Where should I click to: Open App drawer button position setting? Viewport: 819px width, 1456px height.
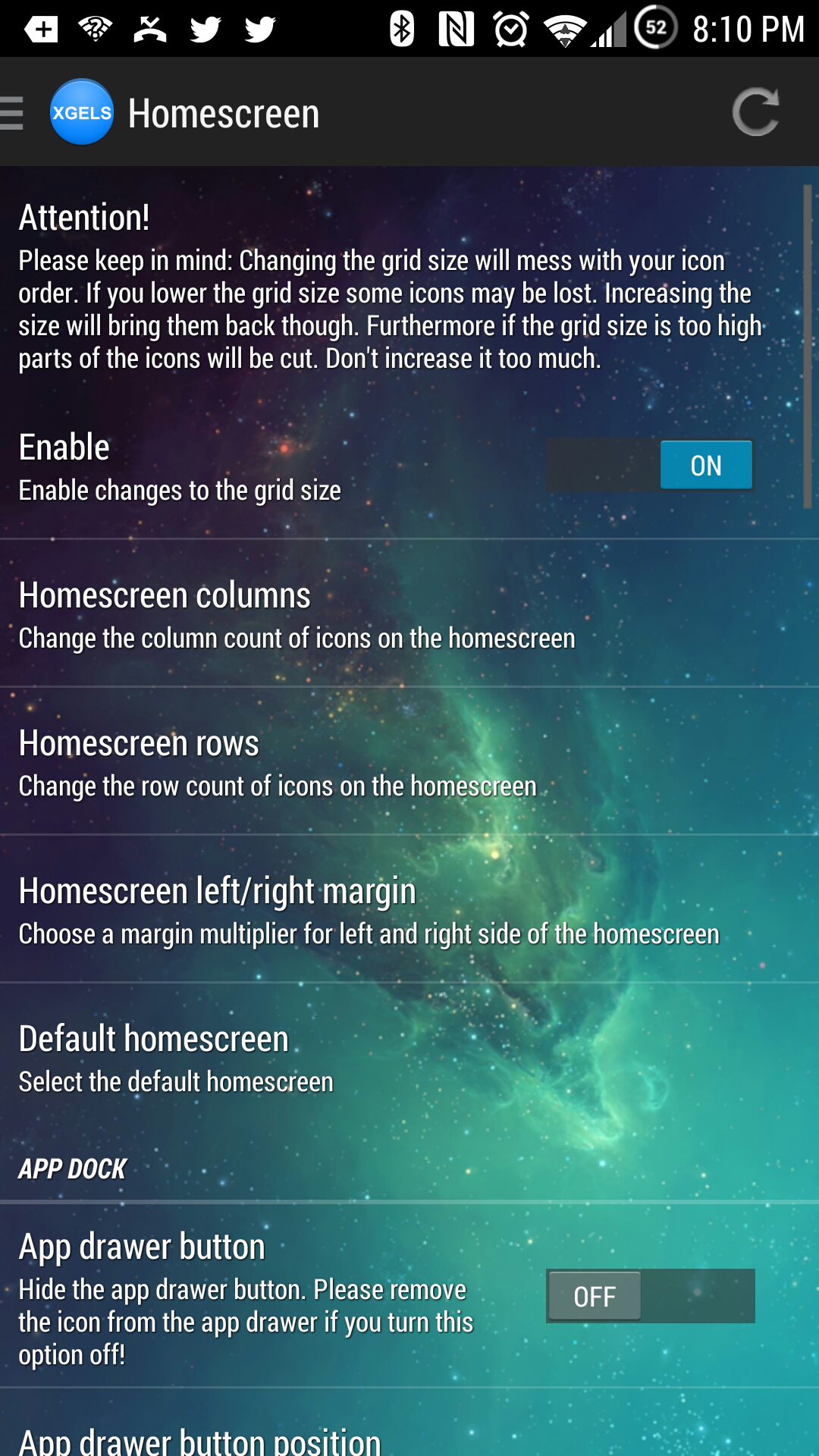click(409, 1437)
